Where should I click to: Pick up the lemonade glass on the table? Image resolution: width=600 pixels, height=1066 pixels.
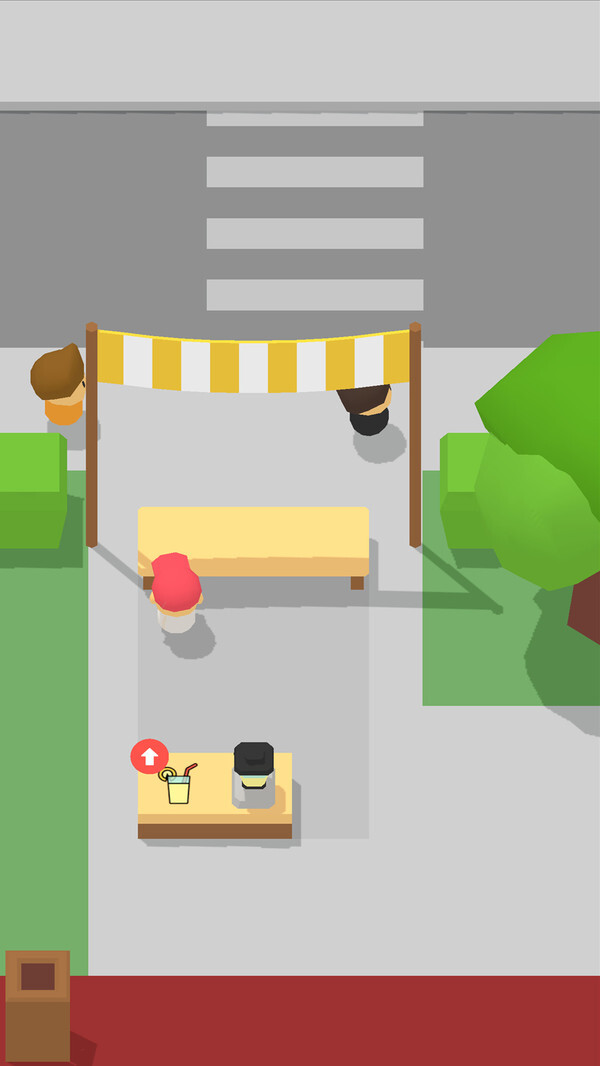[x=179, y=788]
